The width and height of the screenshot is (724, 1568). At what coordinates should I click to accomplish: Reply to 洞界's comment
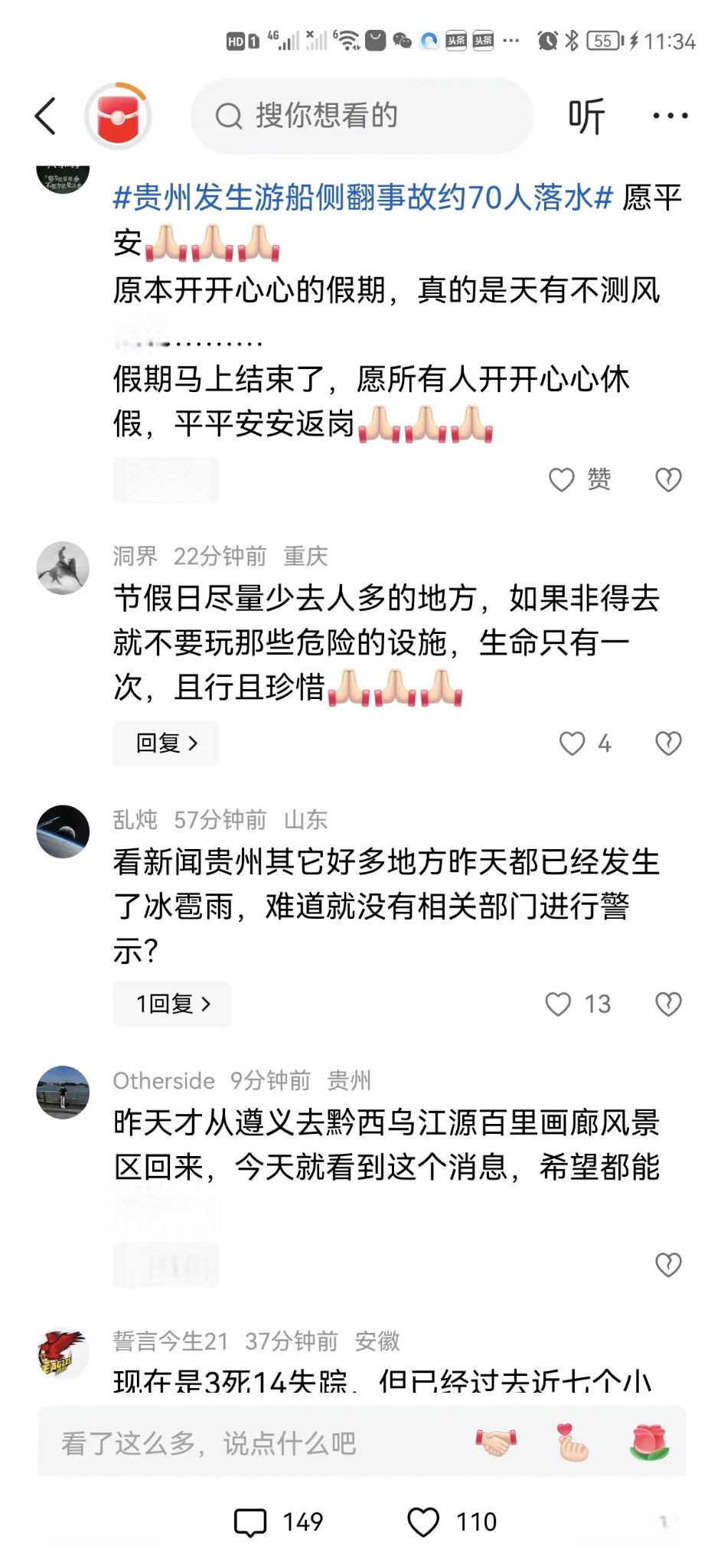[166, 743]
